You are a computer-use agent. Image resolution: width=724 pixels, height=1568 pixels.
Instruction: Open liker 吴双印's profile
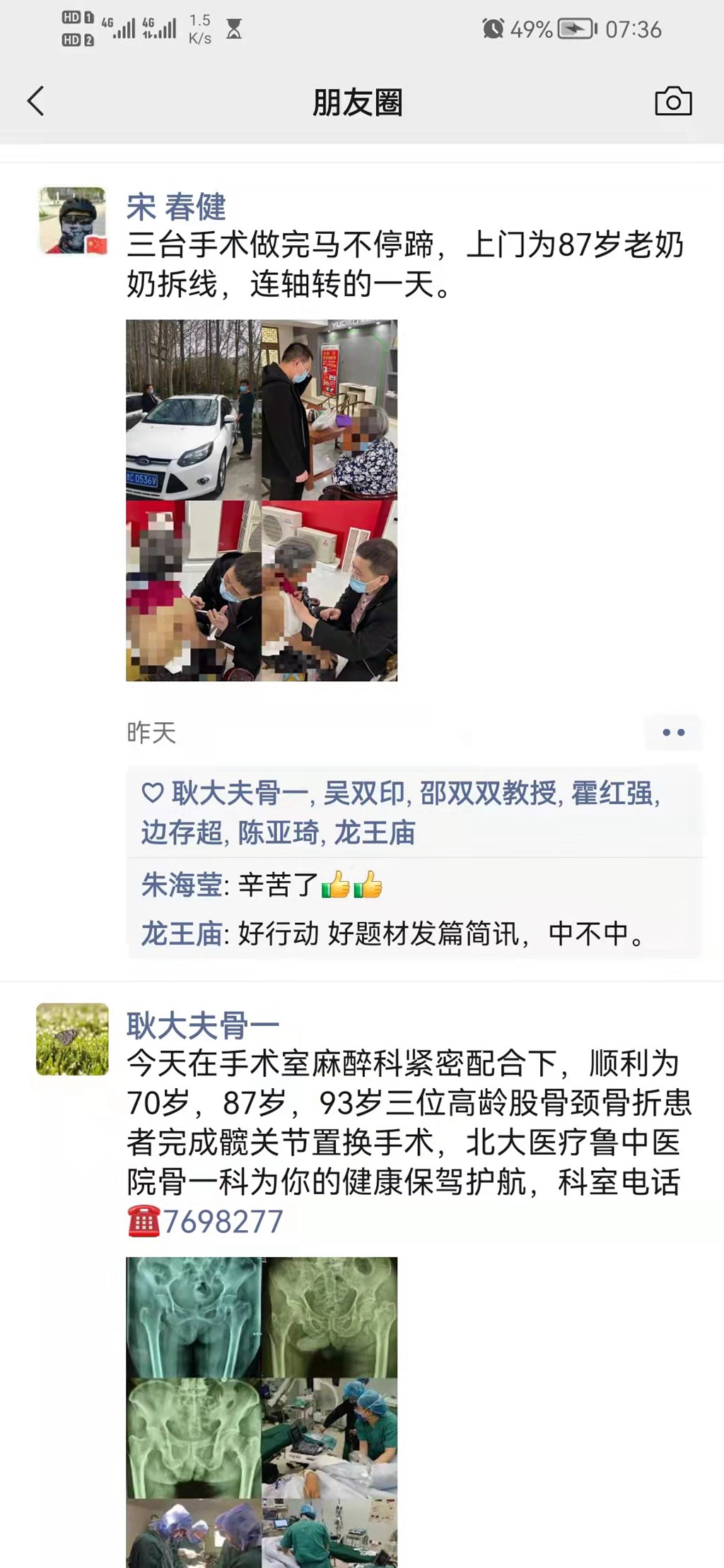click(x=363, y=794)
